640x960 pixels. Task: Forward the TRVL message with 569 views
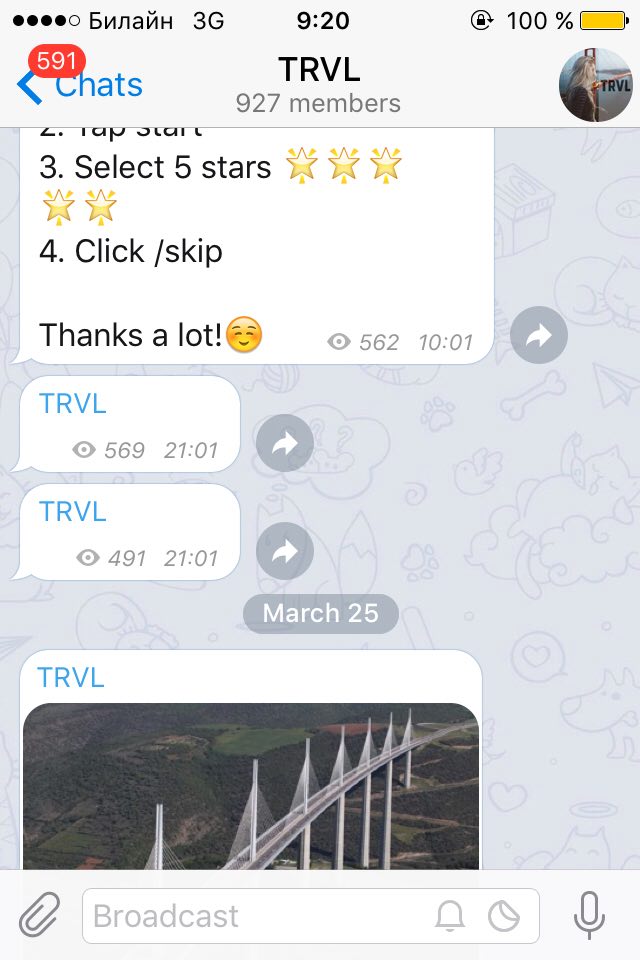click(285, 443)
